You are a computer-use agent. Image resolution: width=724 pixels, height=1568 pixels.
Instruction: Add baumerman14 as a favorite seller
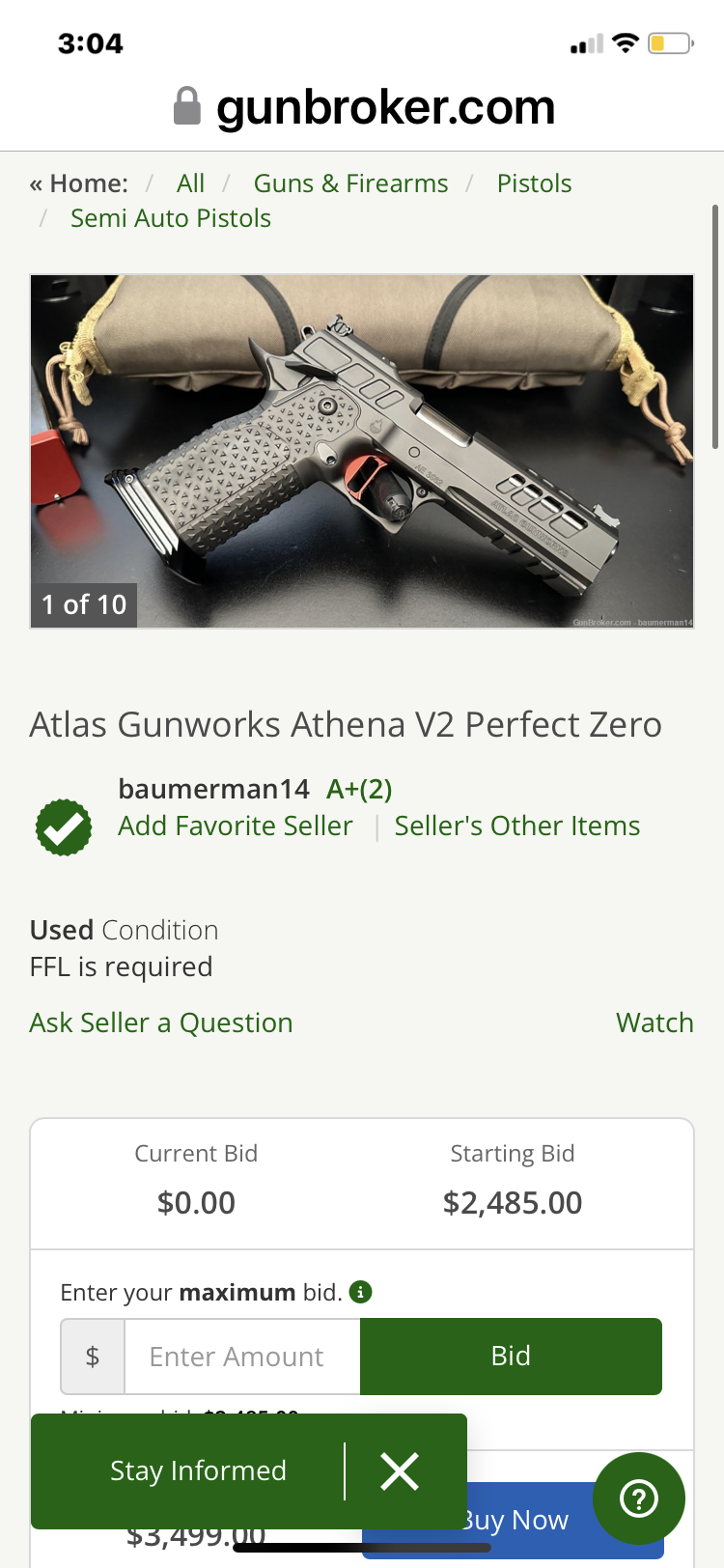[235, 826]
